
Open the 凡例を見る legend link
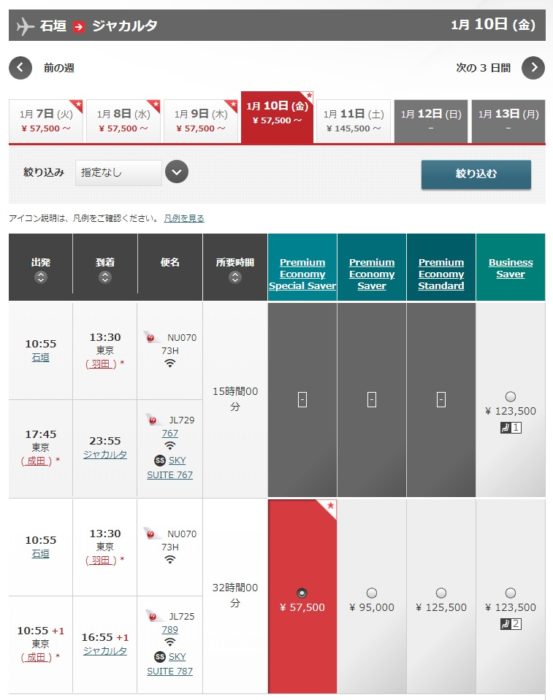pyautogui.click(x=184, y=218)
